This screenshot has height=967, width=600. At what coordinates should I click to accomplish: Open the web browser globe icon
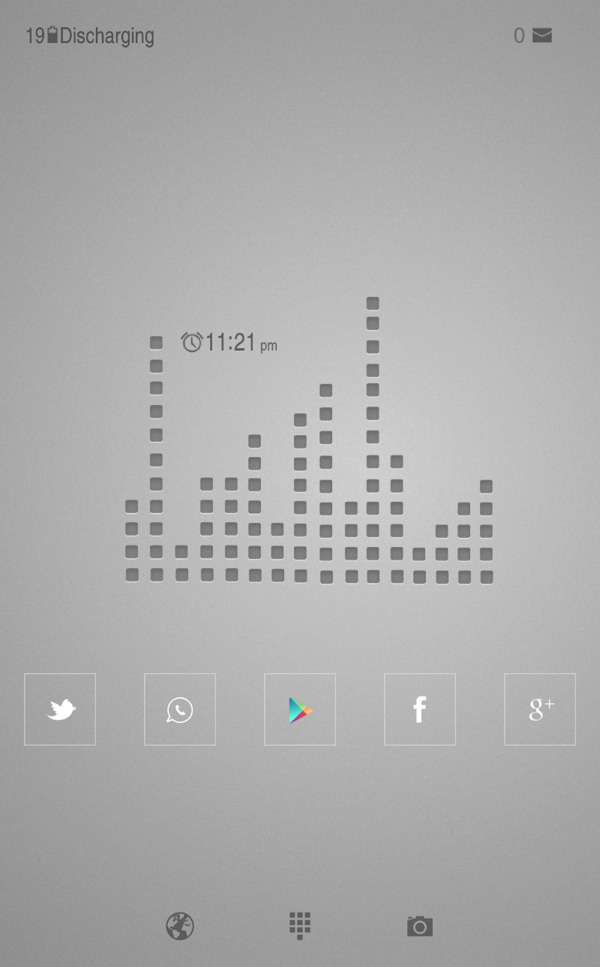pos(180,926)
